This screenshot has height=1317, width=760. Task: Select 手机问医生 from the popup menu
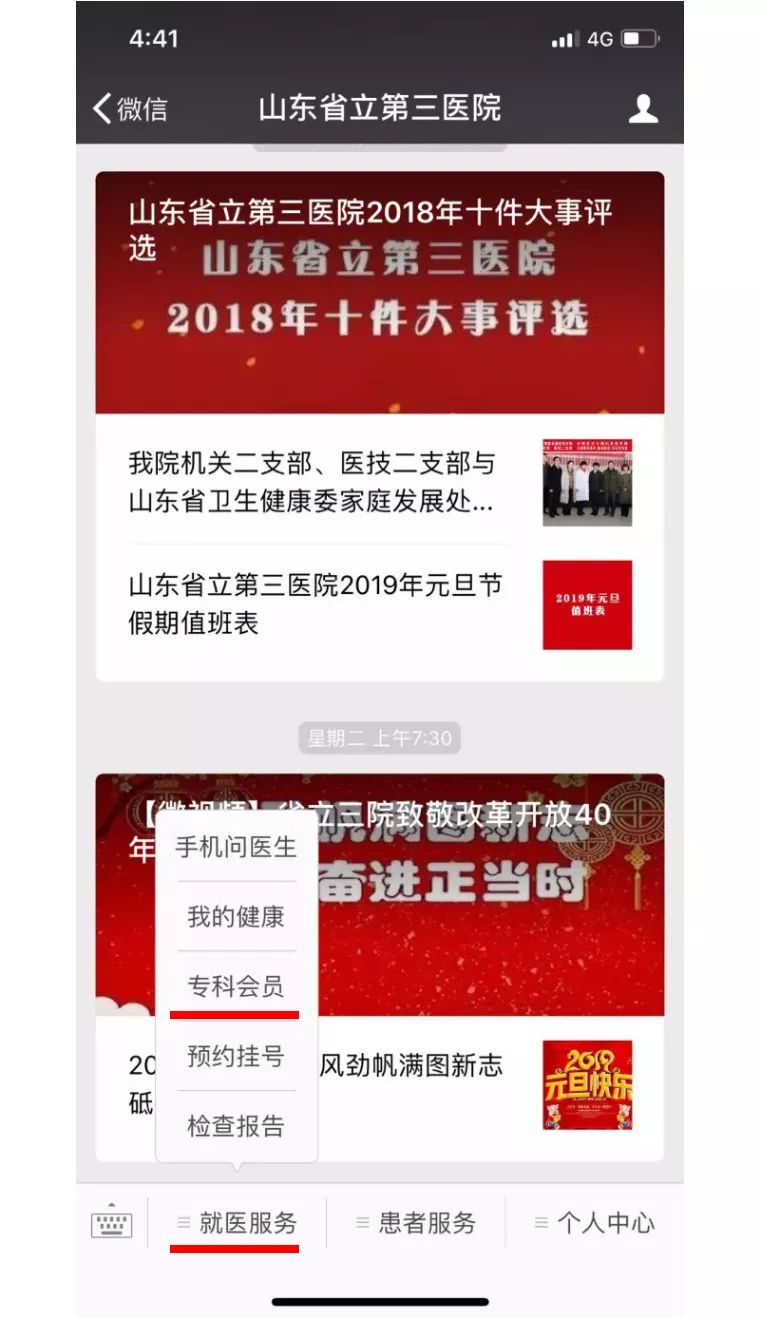(x=236, y=847)
